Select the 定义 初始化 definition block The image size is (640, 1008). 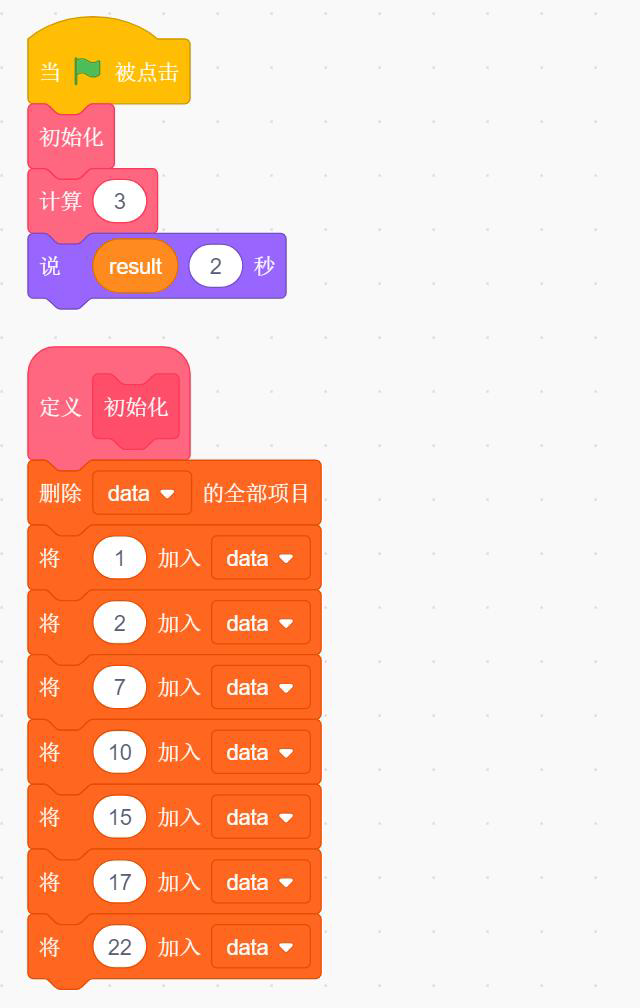(x=59, y=408)
